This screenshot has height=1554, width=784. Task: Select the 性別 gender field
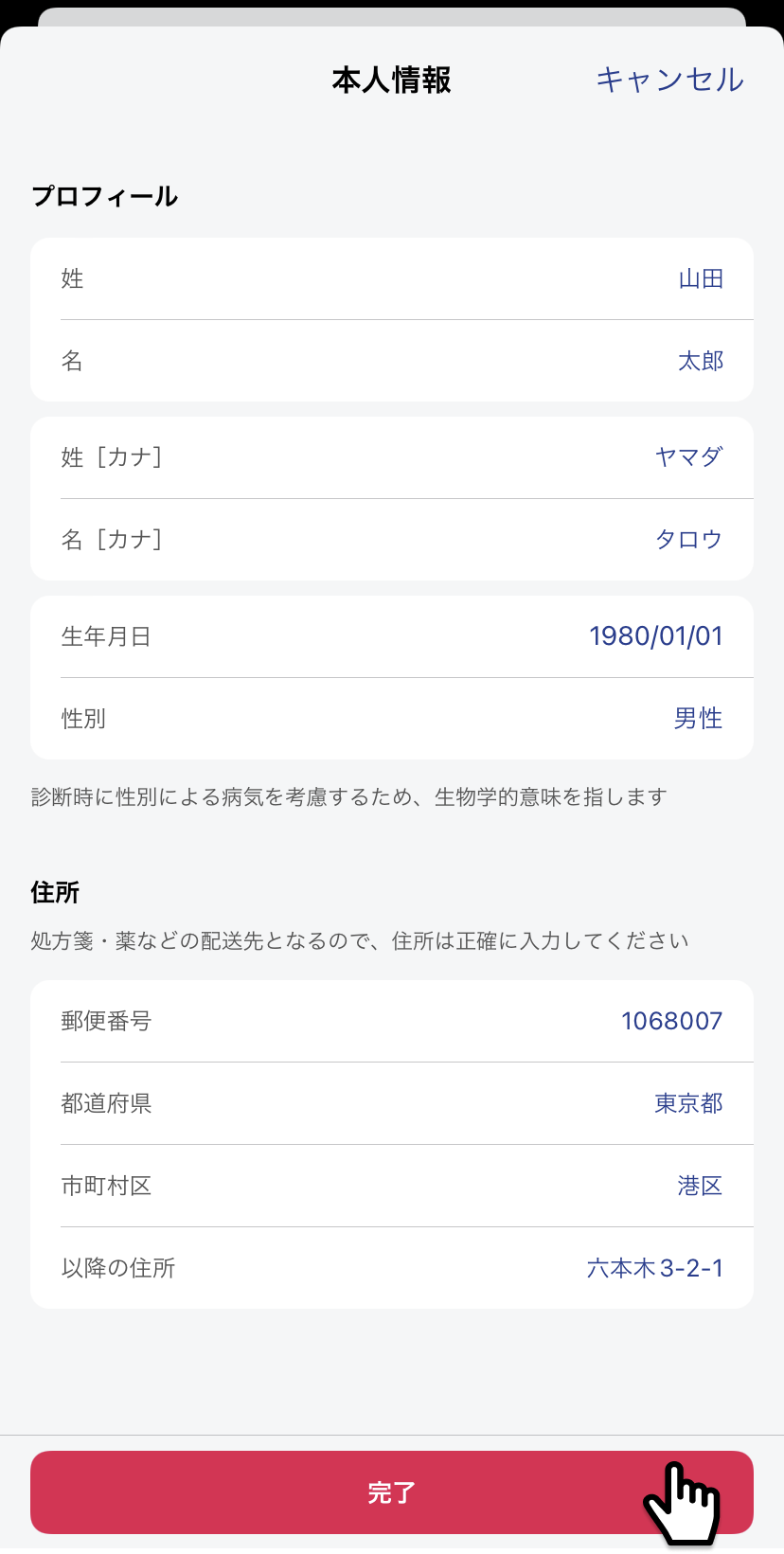(392, 719)
